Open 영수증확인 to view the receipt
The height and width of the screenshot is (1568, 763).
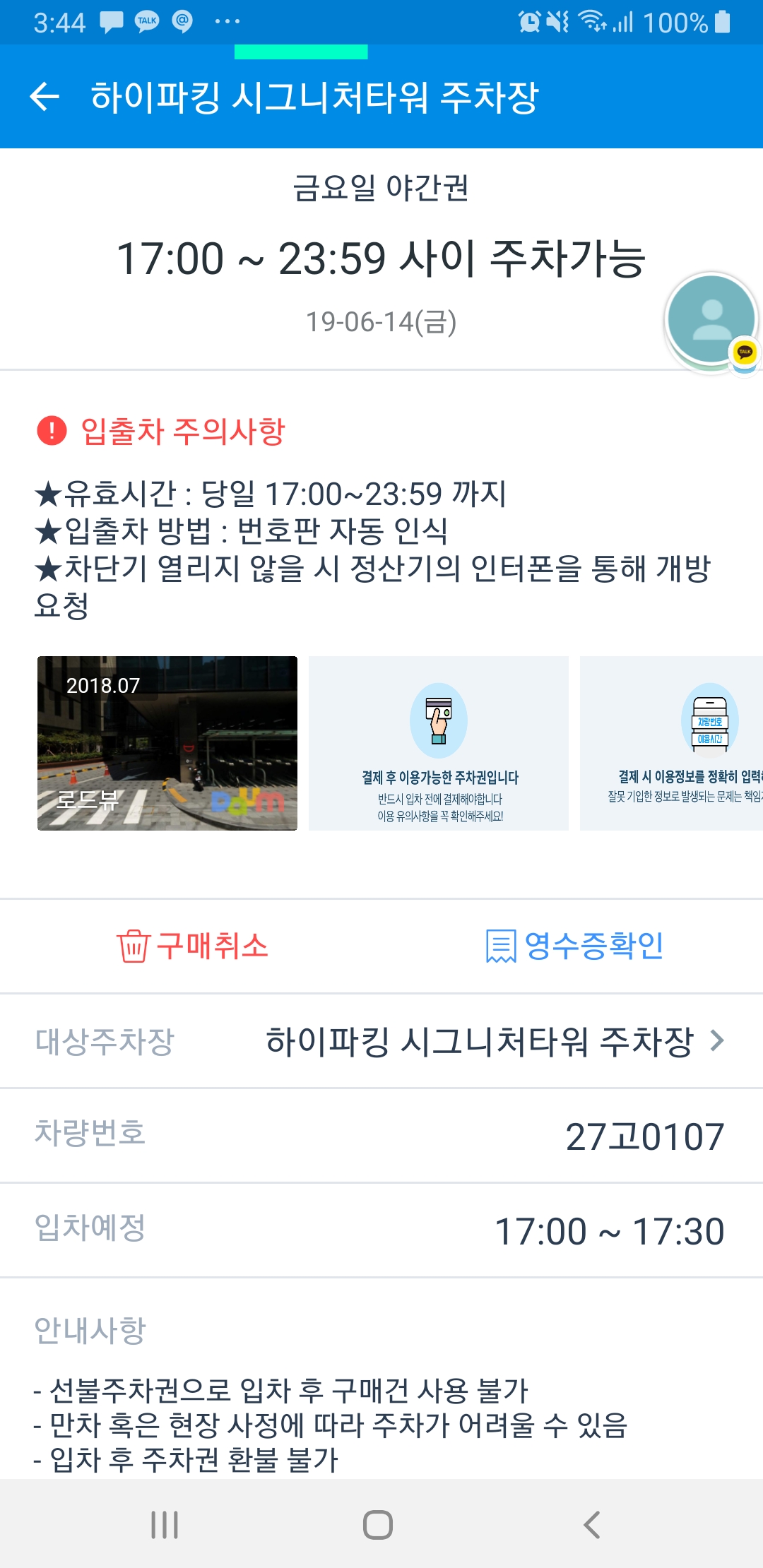(574, 946)
